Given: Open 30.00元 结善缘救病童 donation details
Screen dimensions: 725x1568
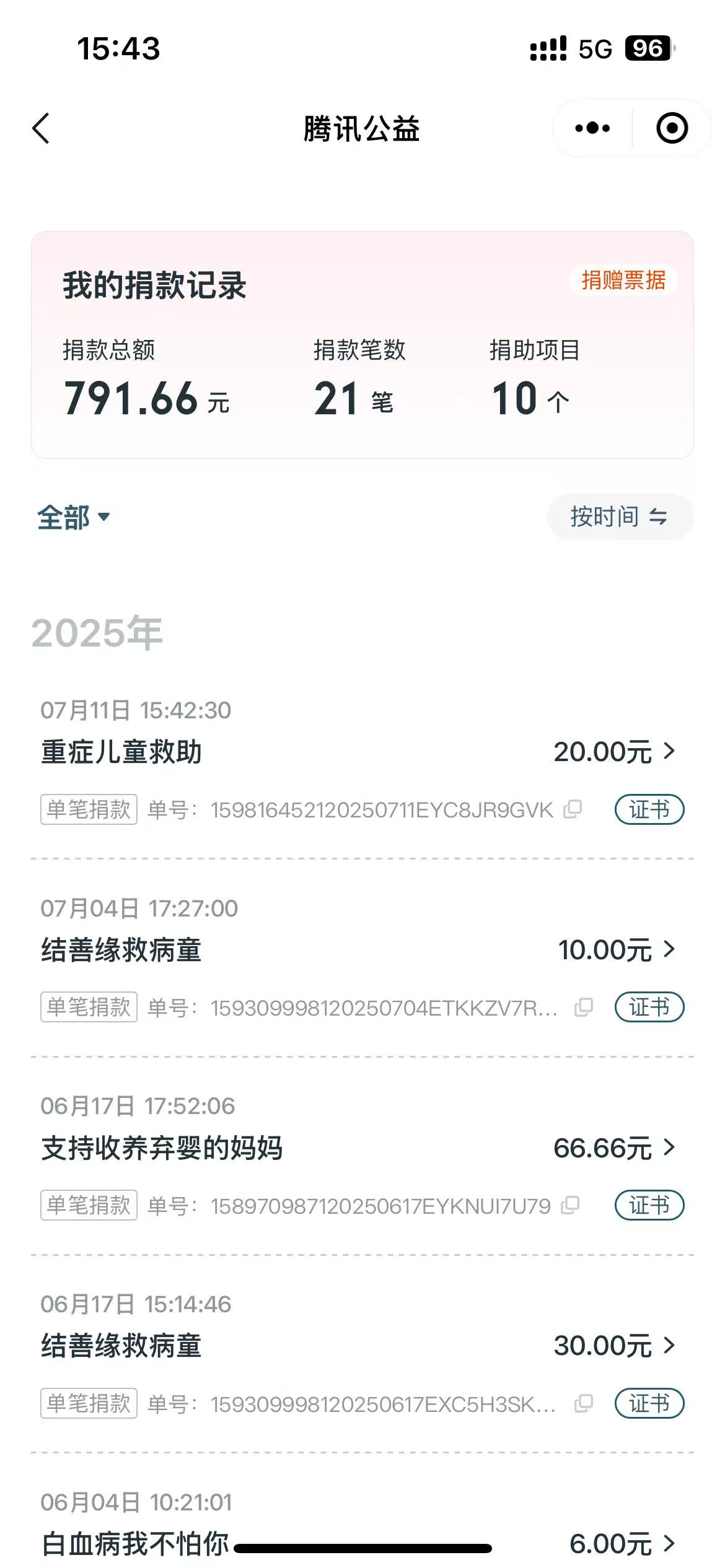Looking at the screenshot, I should [613, 1346].
